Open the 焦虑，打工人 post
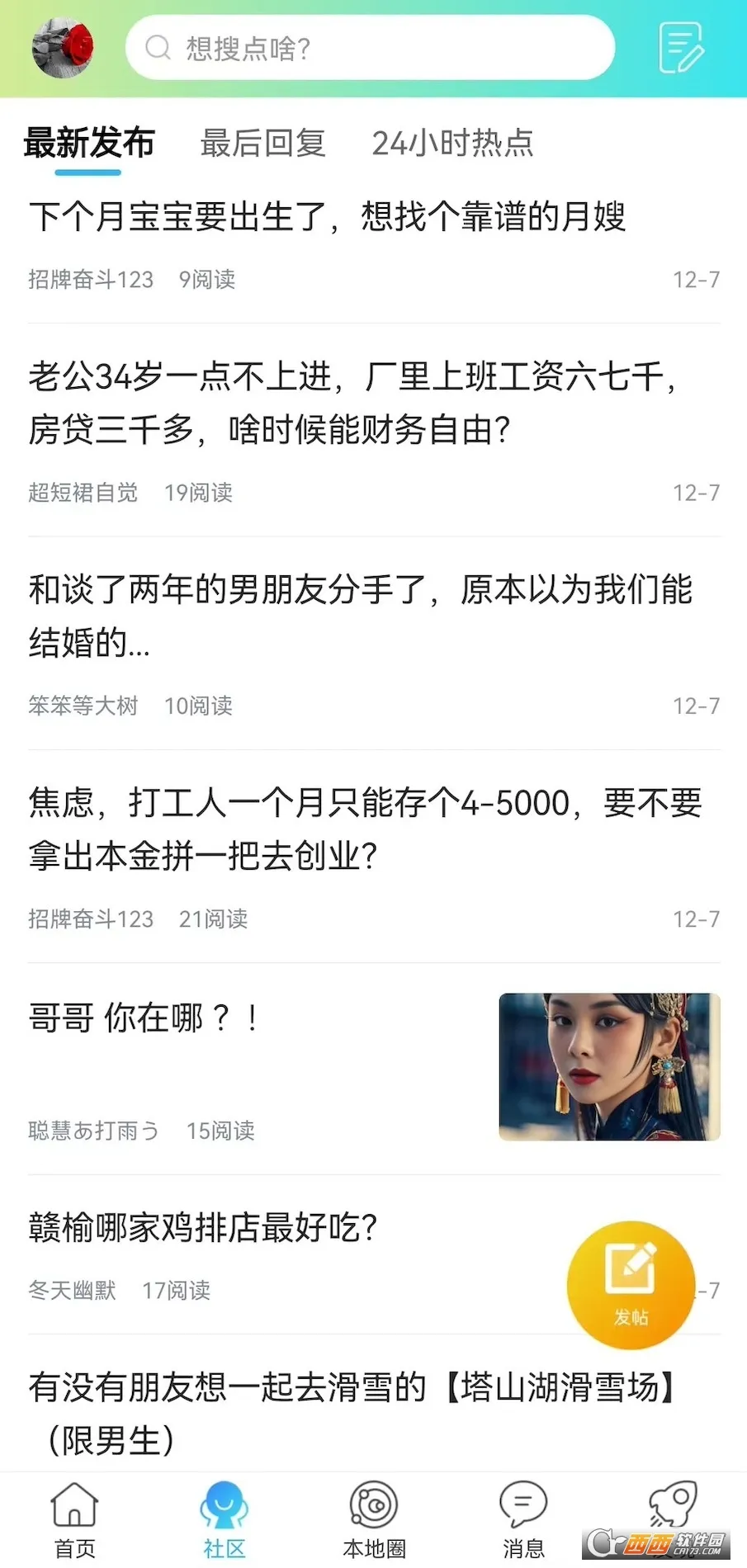The image size is (747, 1568). click(365, 829)
